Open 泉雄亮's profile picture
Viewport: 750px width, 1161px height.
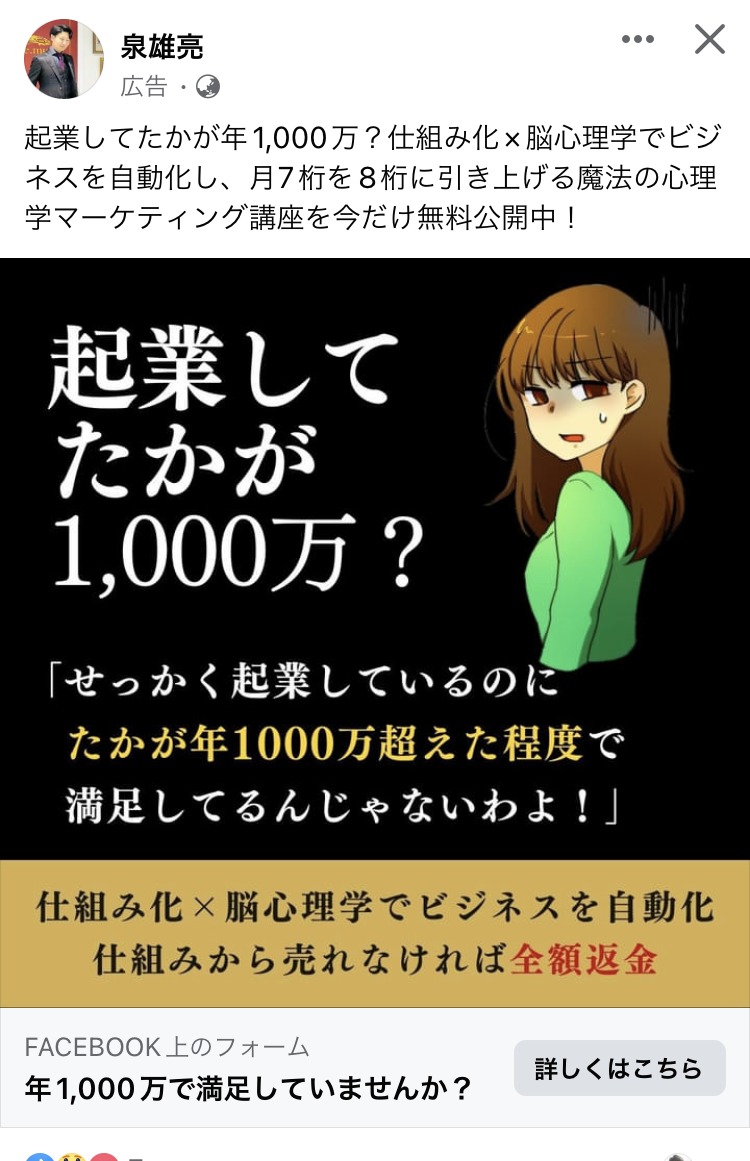[x=64, y=58]
